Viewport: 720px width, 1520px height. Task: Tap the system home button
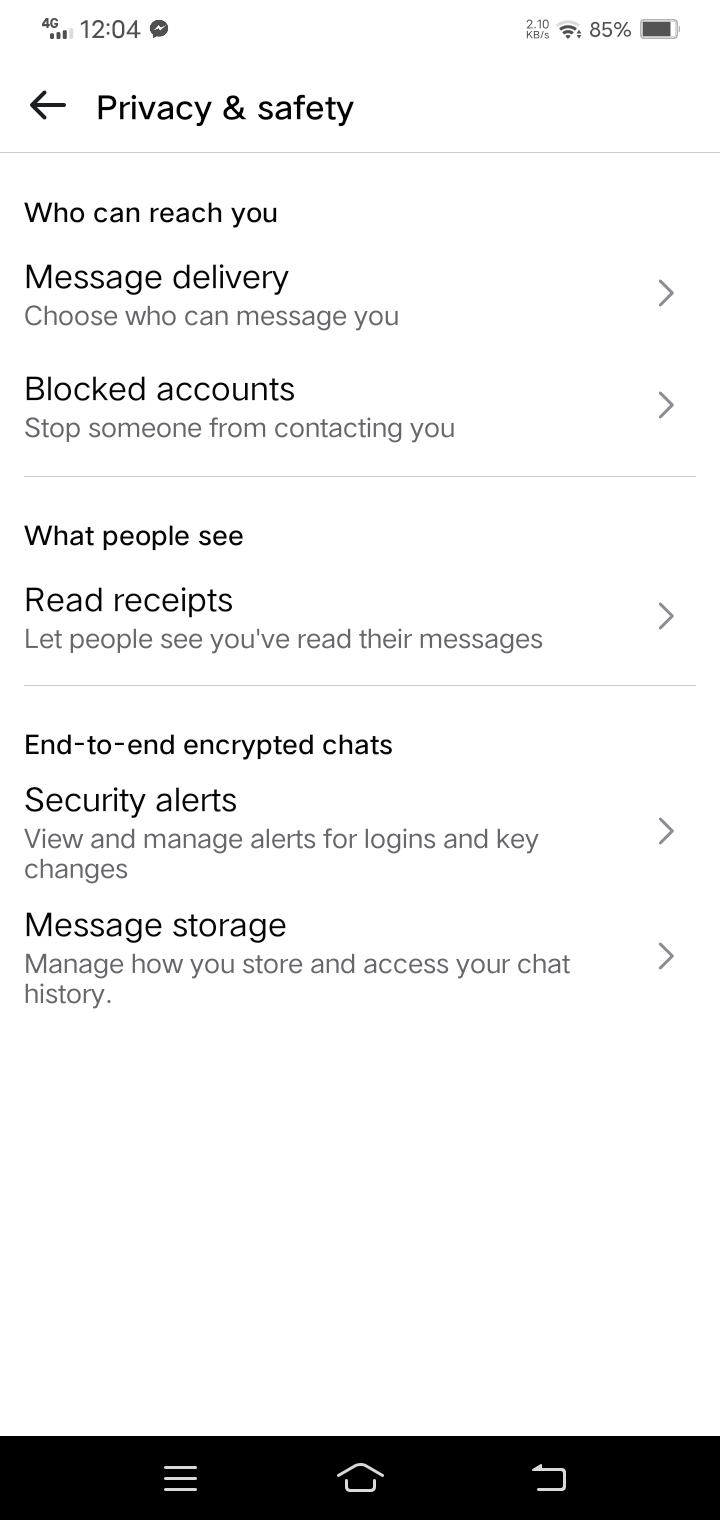pos(360,1477)
